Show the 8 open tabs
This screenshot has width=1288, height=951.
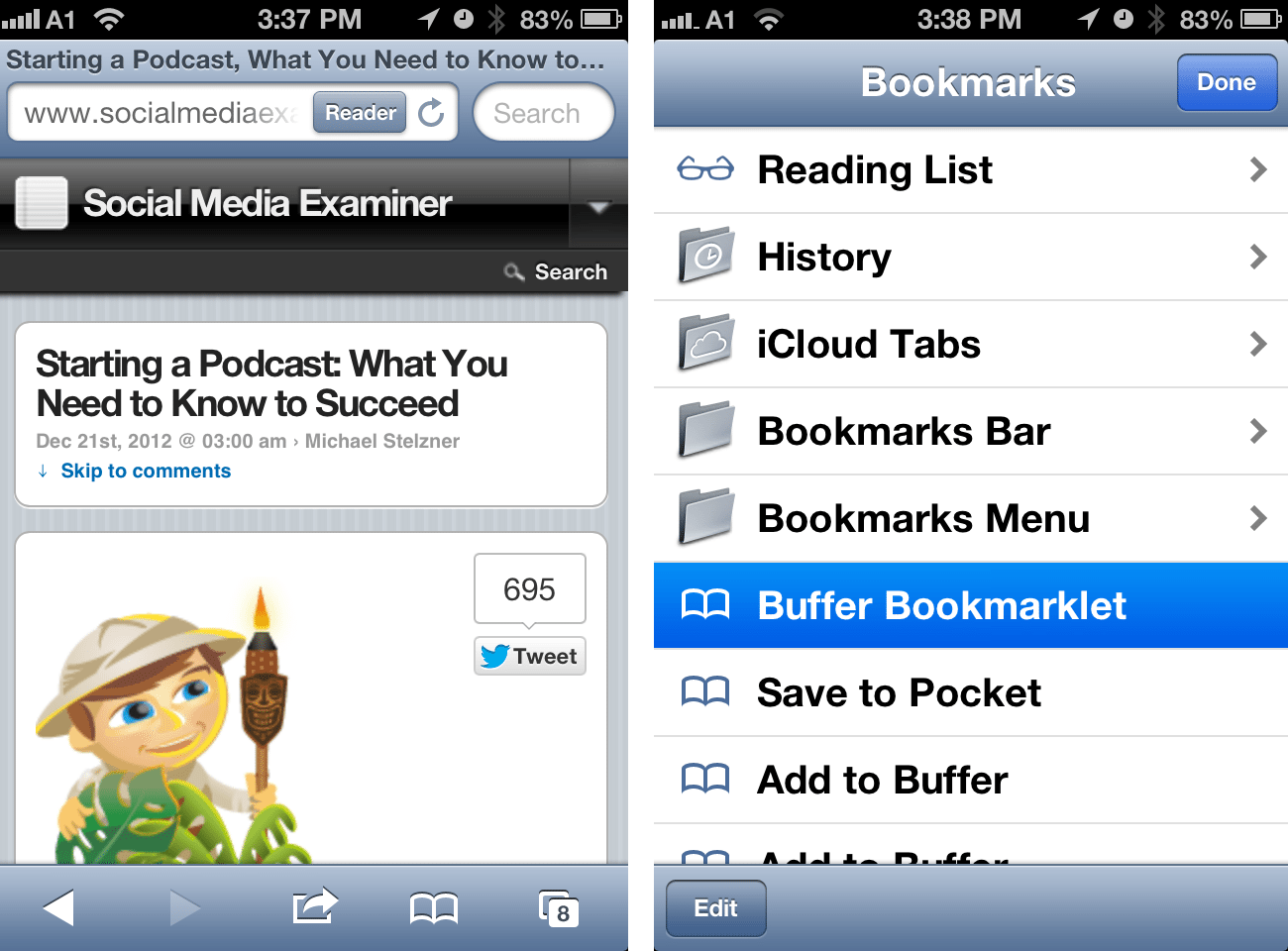coord(558,907)
